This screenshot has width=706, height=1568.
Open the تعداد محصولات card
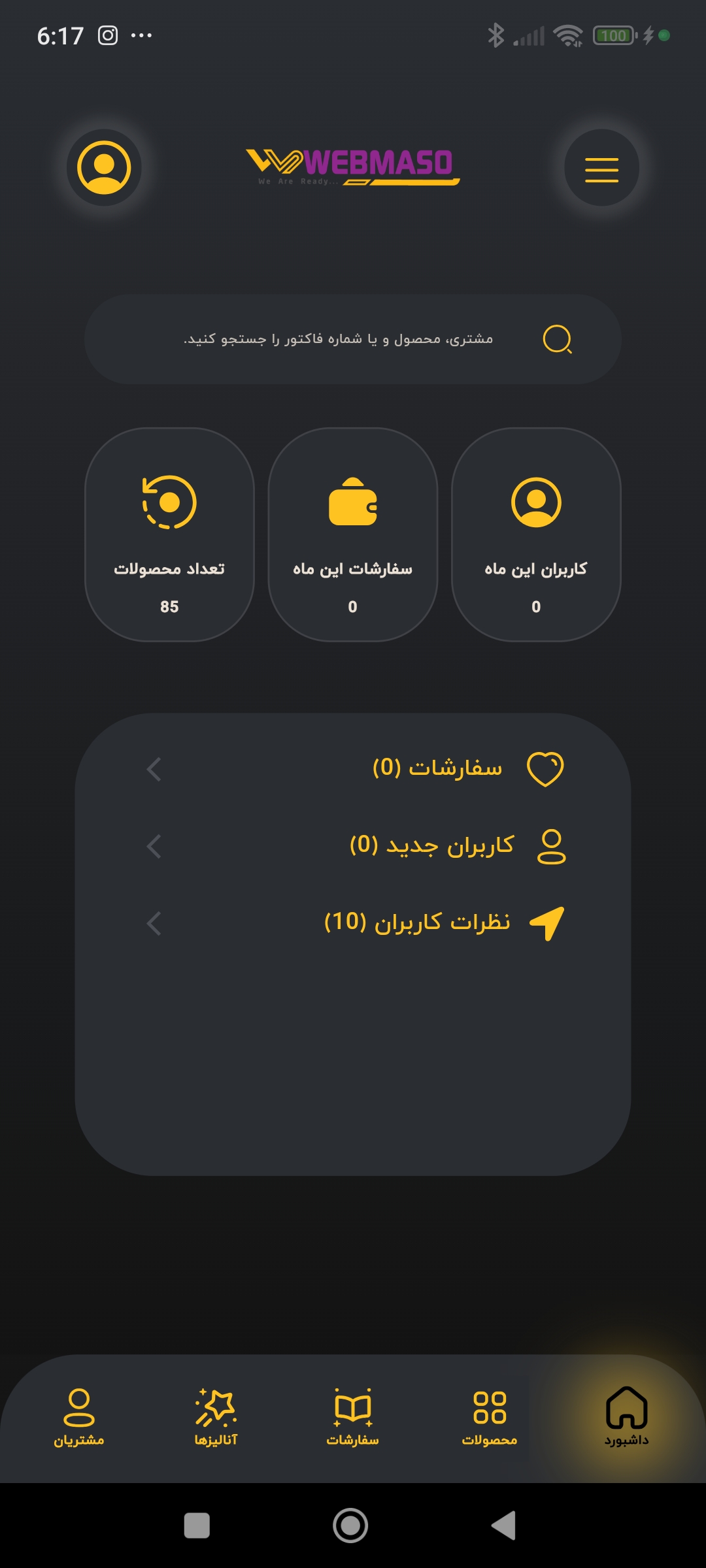169,534
